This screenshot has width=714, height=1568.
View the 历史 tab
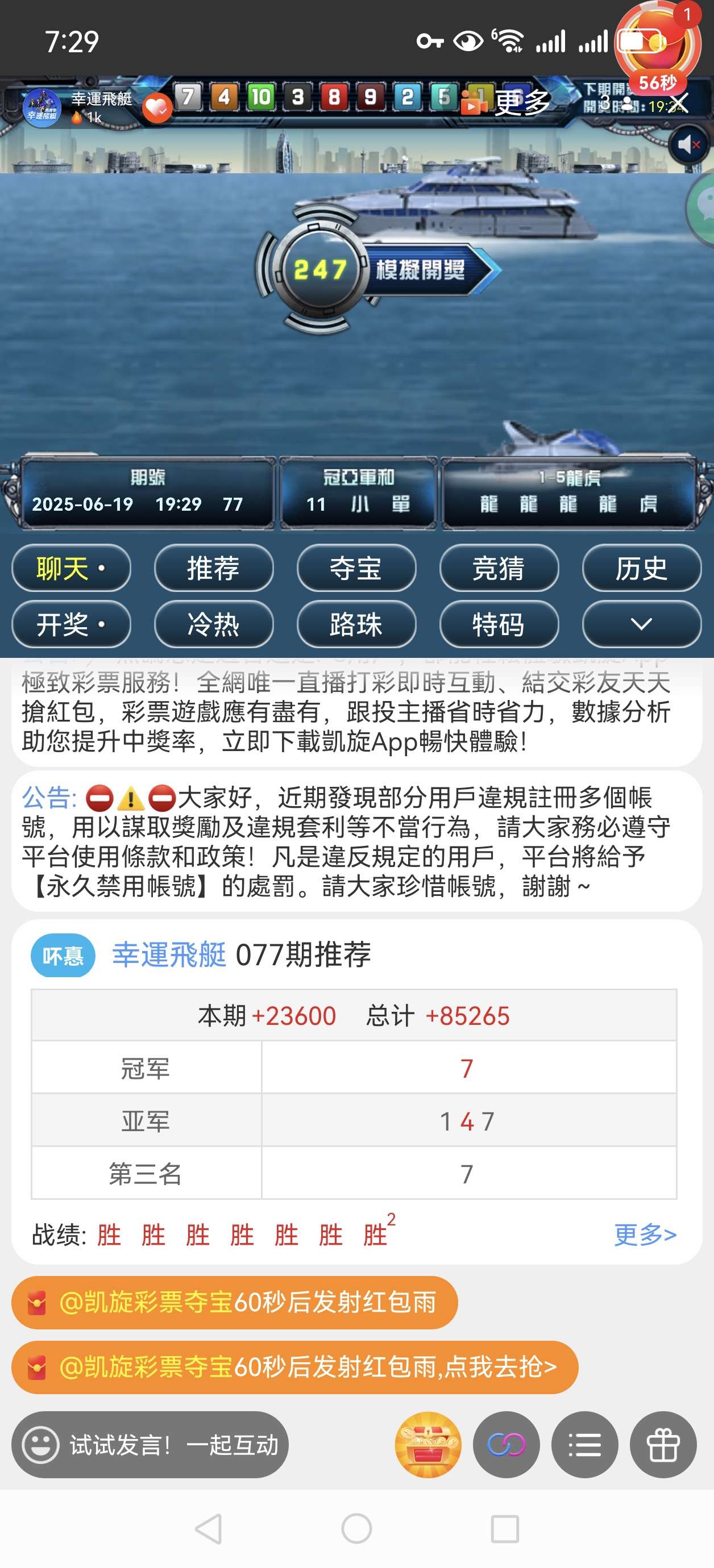[641, 569]
